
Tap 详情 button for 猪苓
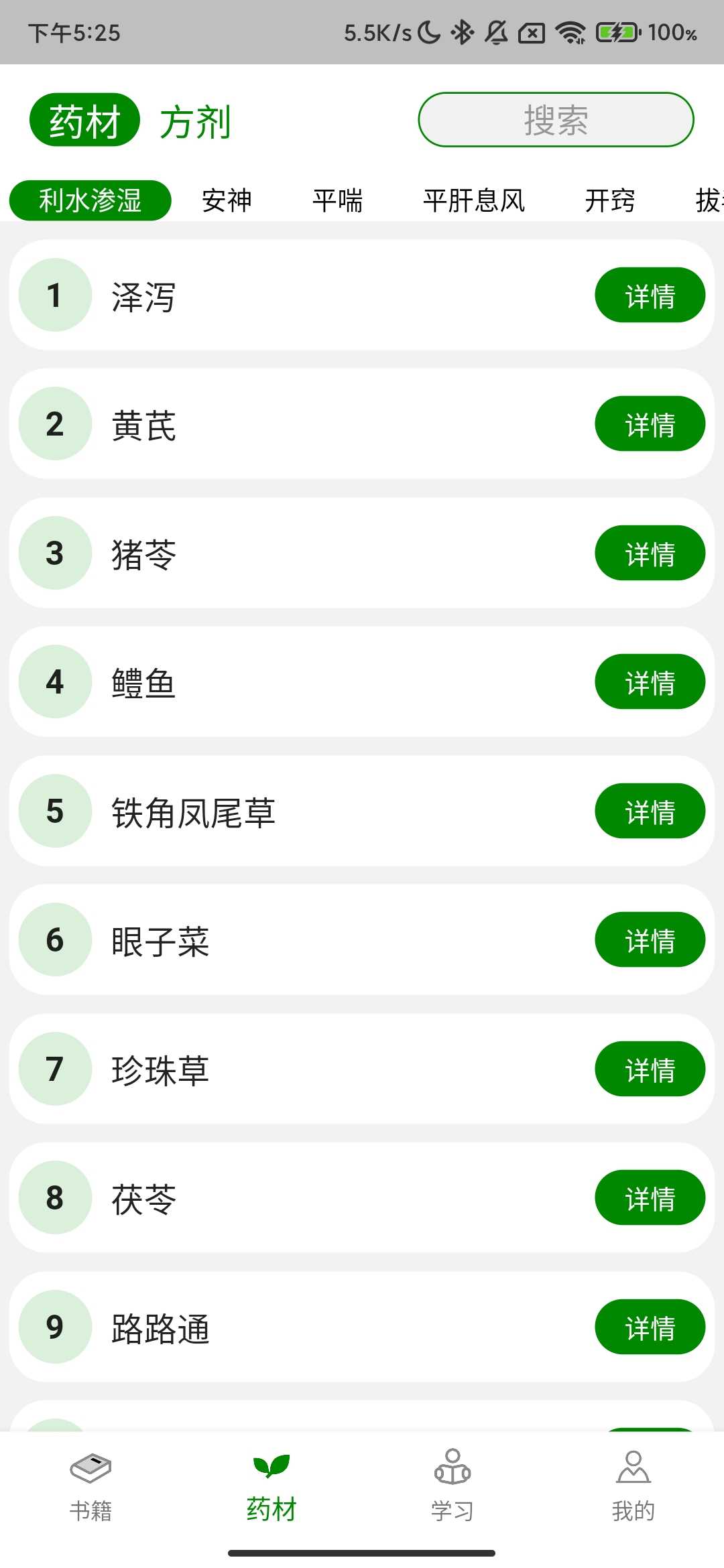(650, 553)
